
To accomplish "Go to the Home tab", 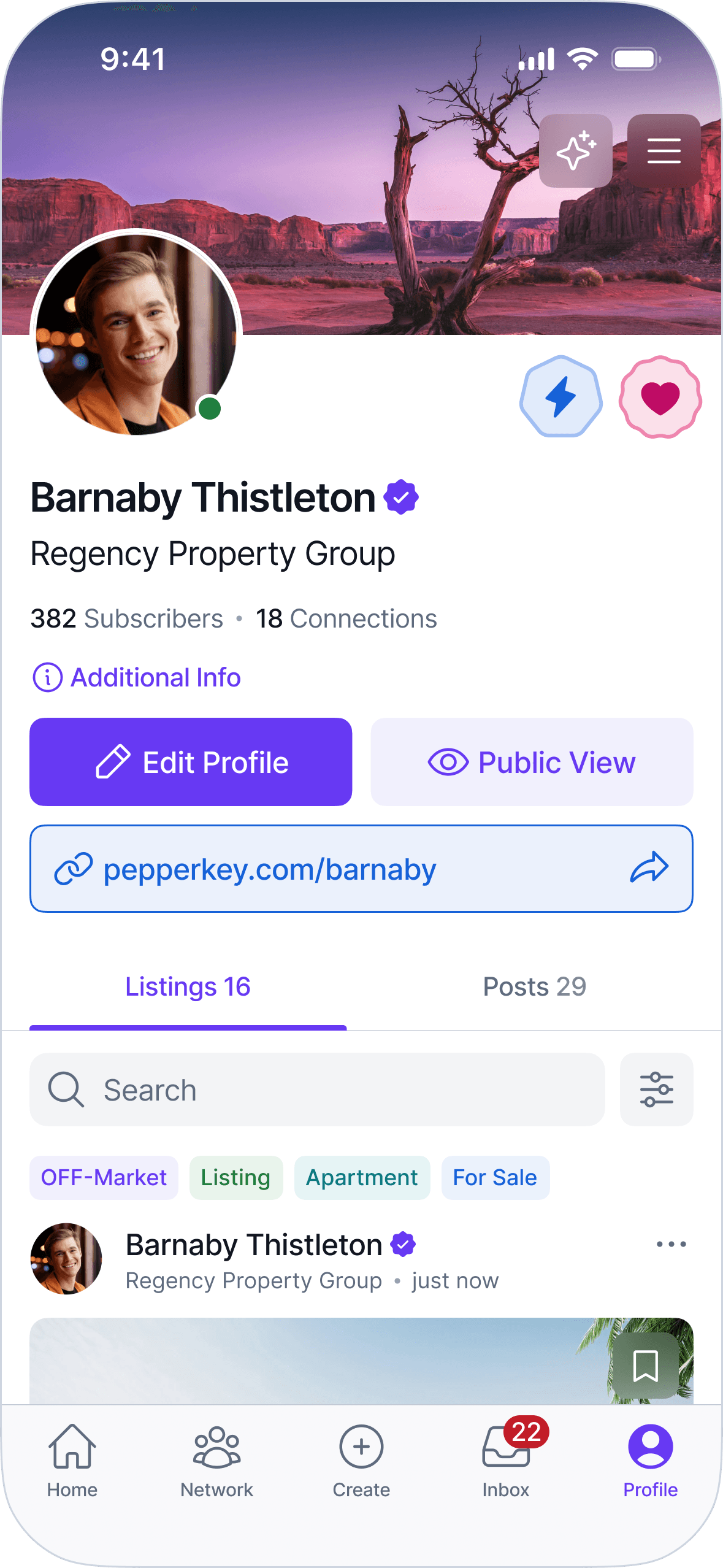I will pyautogui.click(x=72, y=1459).
